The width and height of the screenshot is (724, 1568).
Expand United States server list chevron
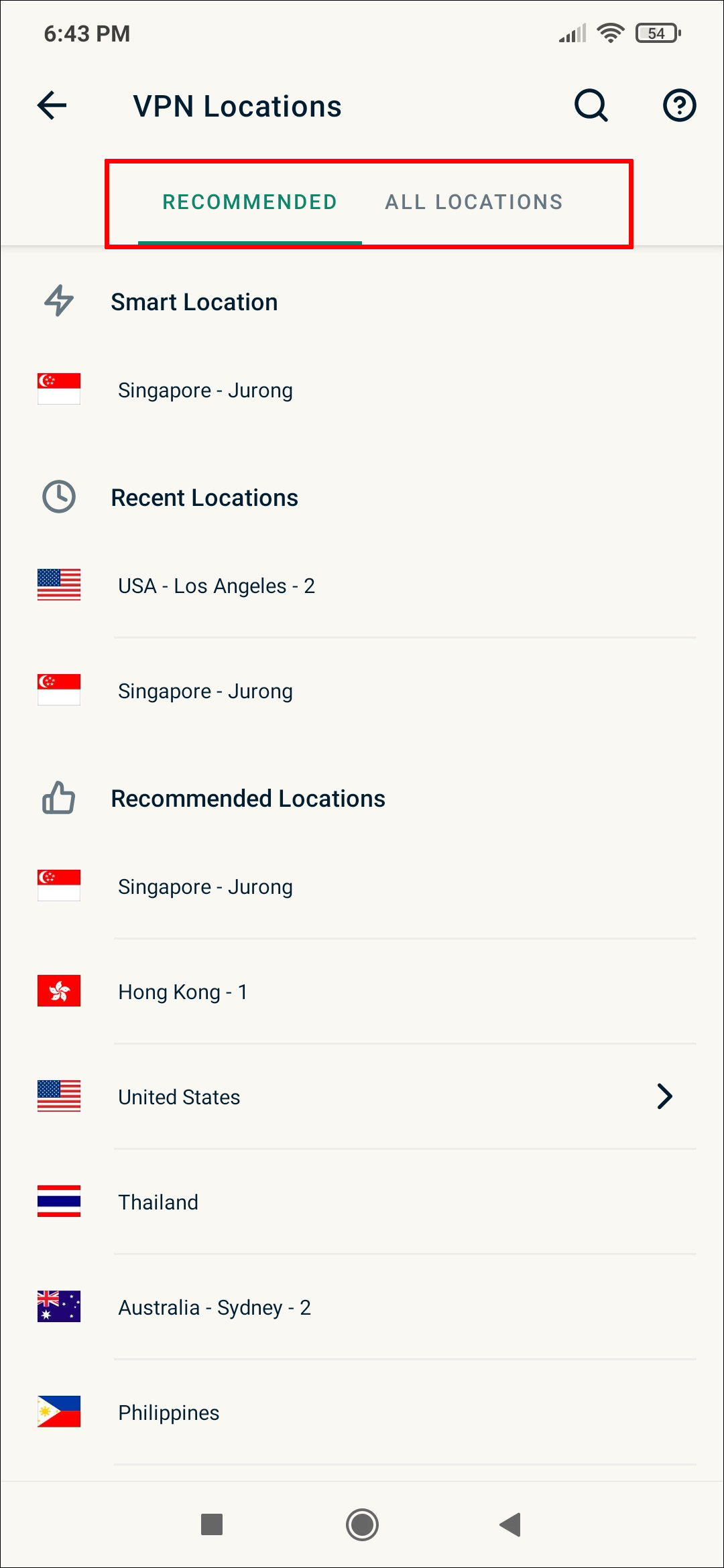click(664, 1097)
